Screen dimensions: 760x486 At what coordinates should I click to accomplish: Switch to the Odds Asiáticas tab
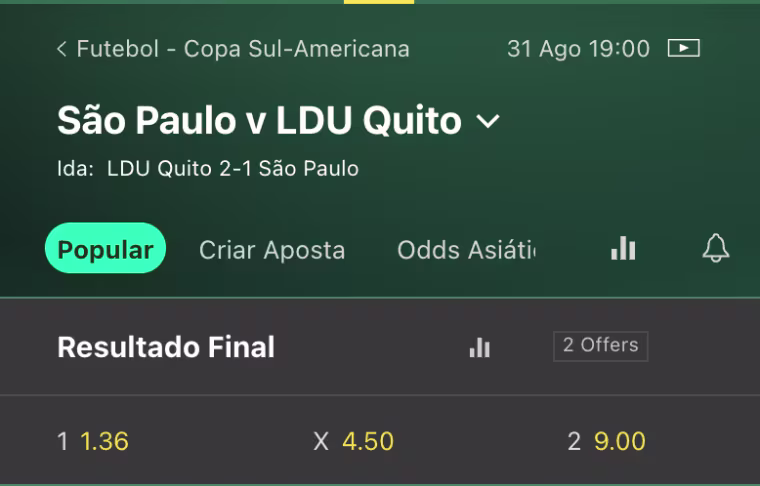pyautogui.click(x=466, y=250)
